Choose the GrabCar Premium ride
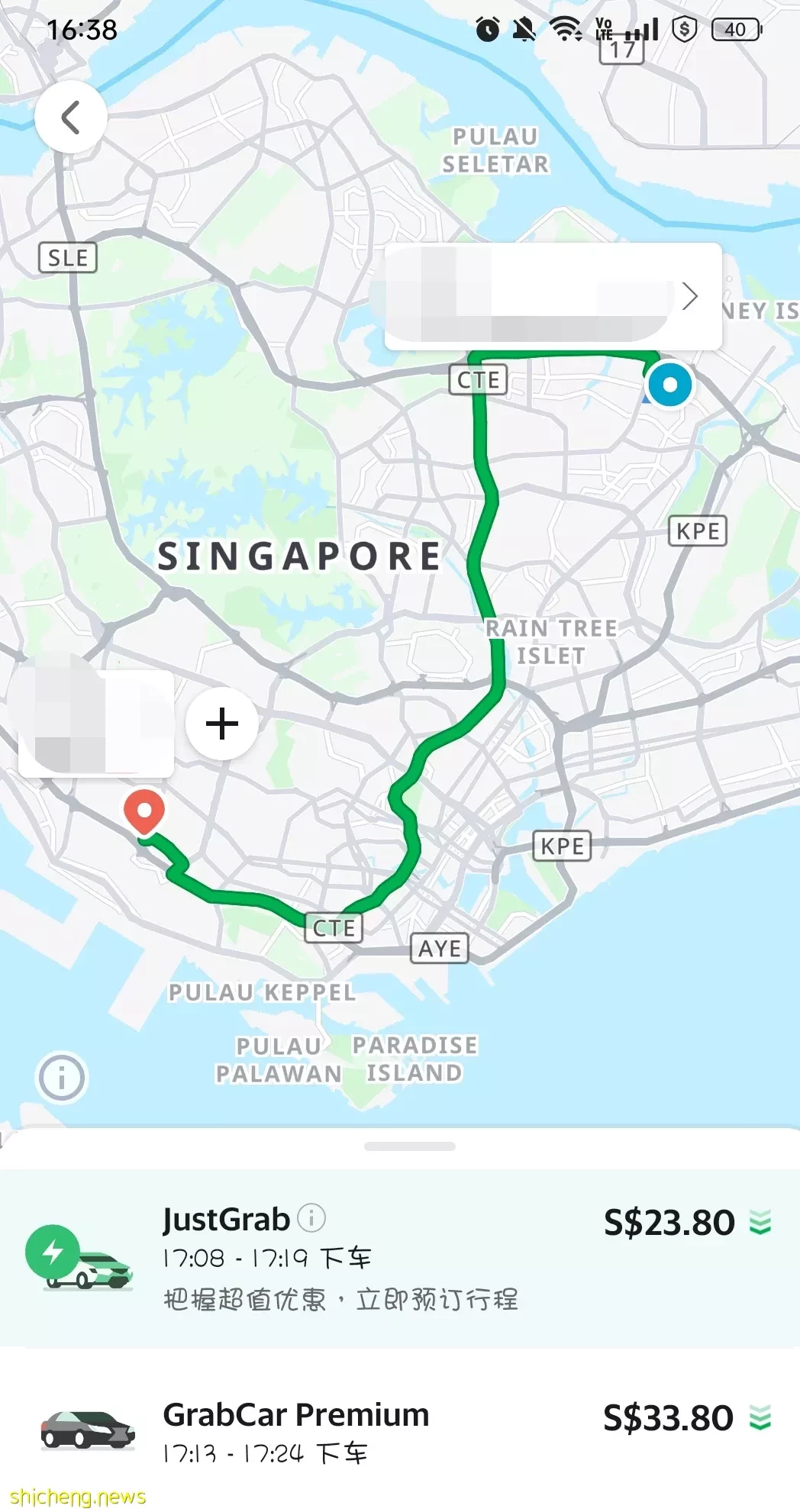The image size is (800, 1512). tap(400, 1429)
